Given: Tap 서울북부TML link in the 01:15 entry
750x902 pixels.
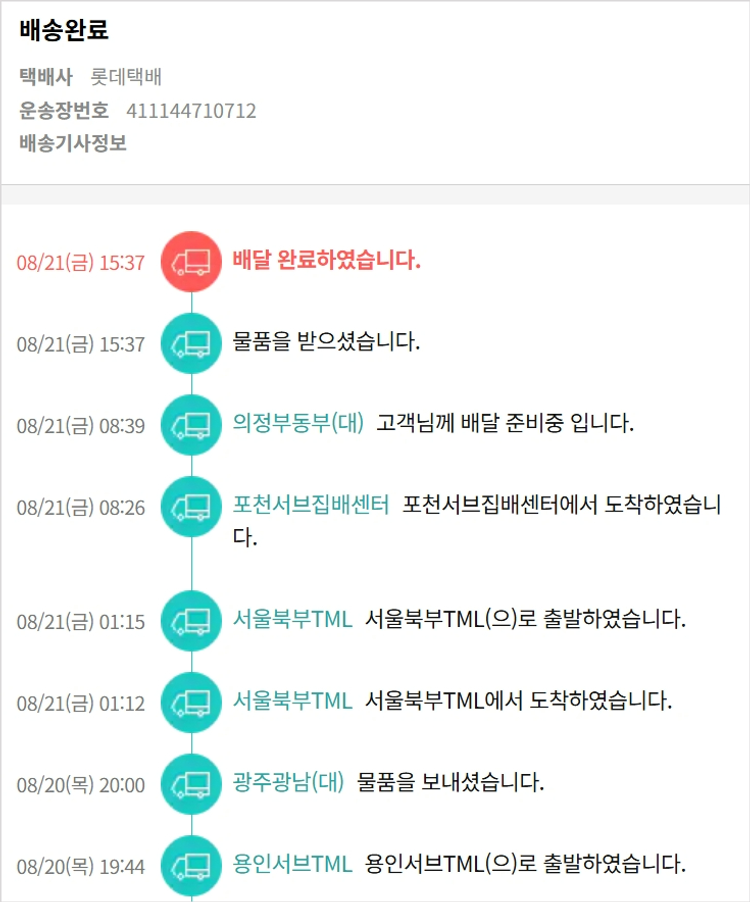Looking at the screenshot, I should 292,619.
